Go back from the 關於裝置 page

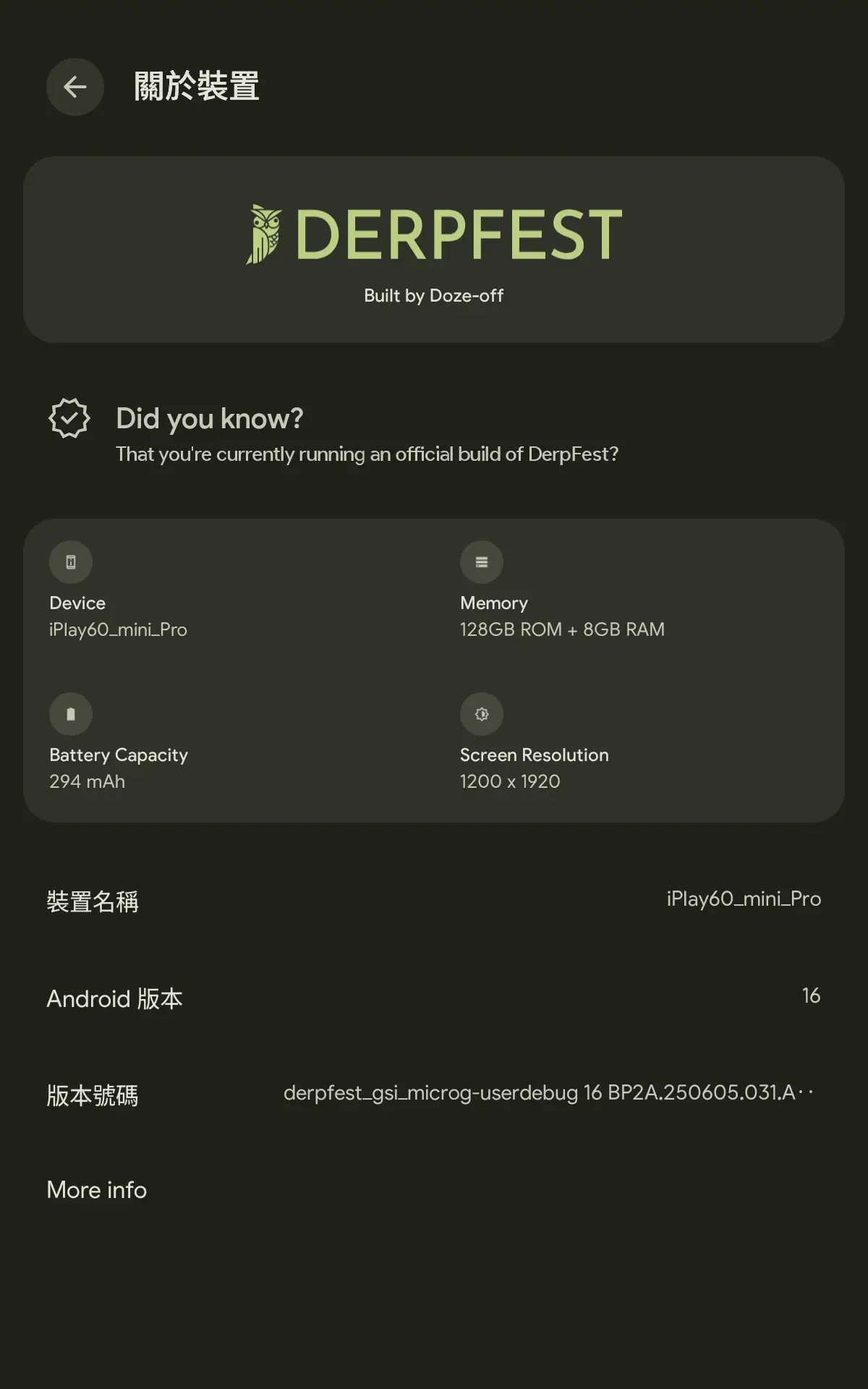click(75, 87)
